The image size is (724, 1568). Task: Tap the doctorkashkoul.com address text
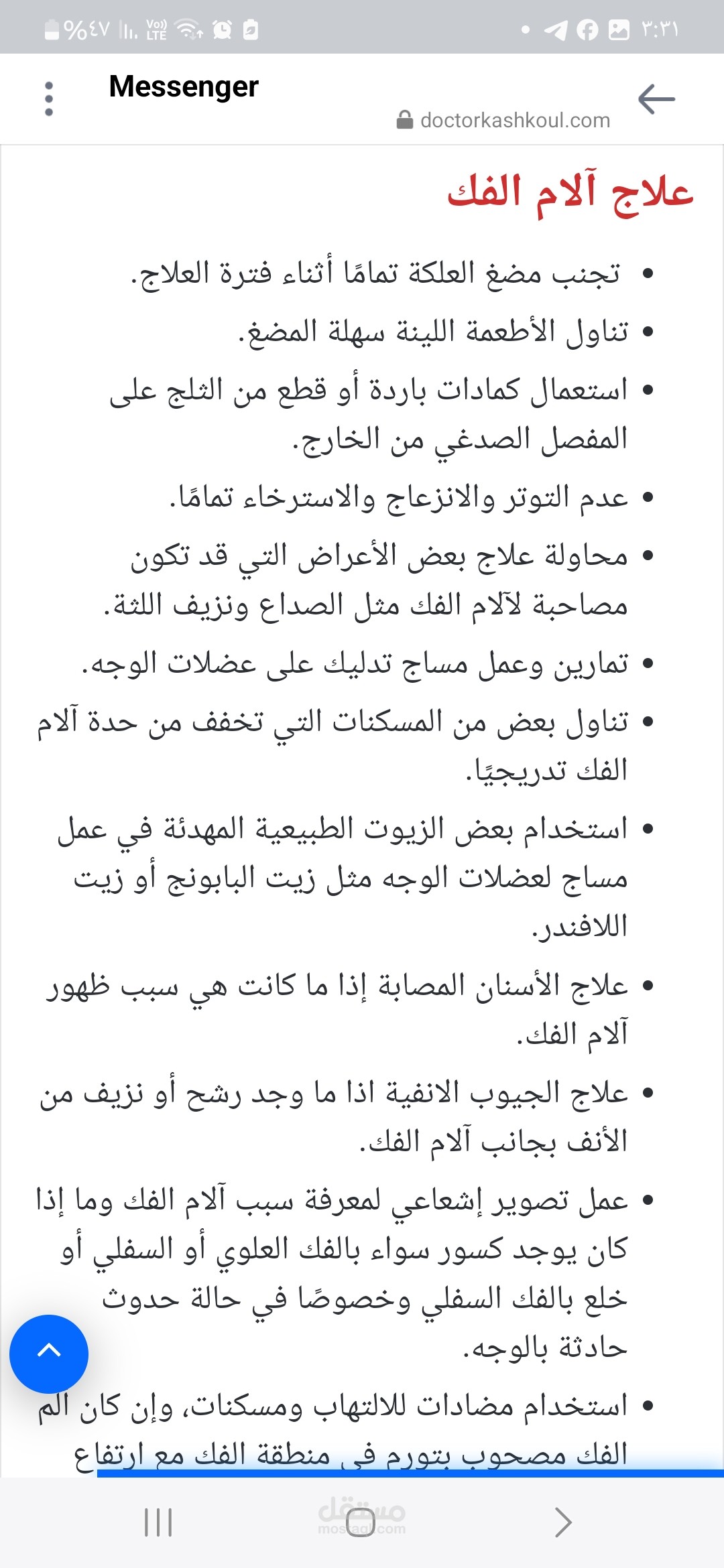(515, 121)
